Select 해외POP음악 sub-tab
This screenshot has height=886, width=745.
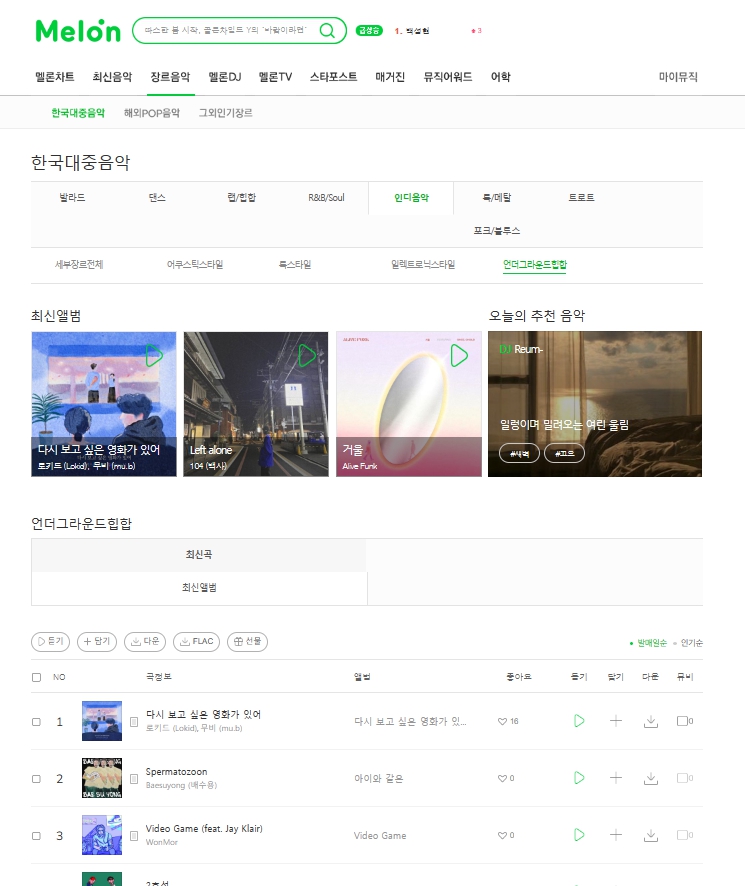coord(152,113)
